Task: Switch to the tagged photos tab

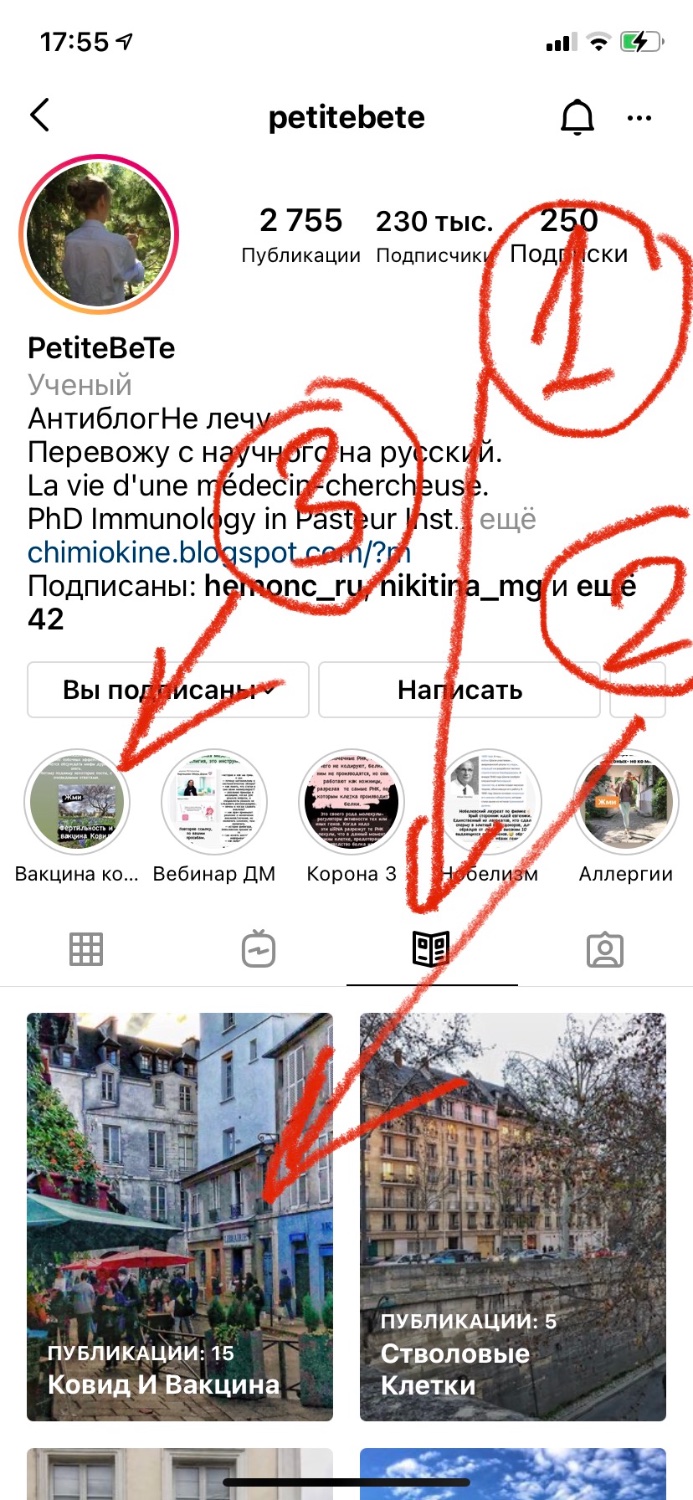Action: (605, 949)
